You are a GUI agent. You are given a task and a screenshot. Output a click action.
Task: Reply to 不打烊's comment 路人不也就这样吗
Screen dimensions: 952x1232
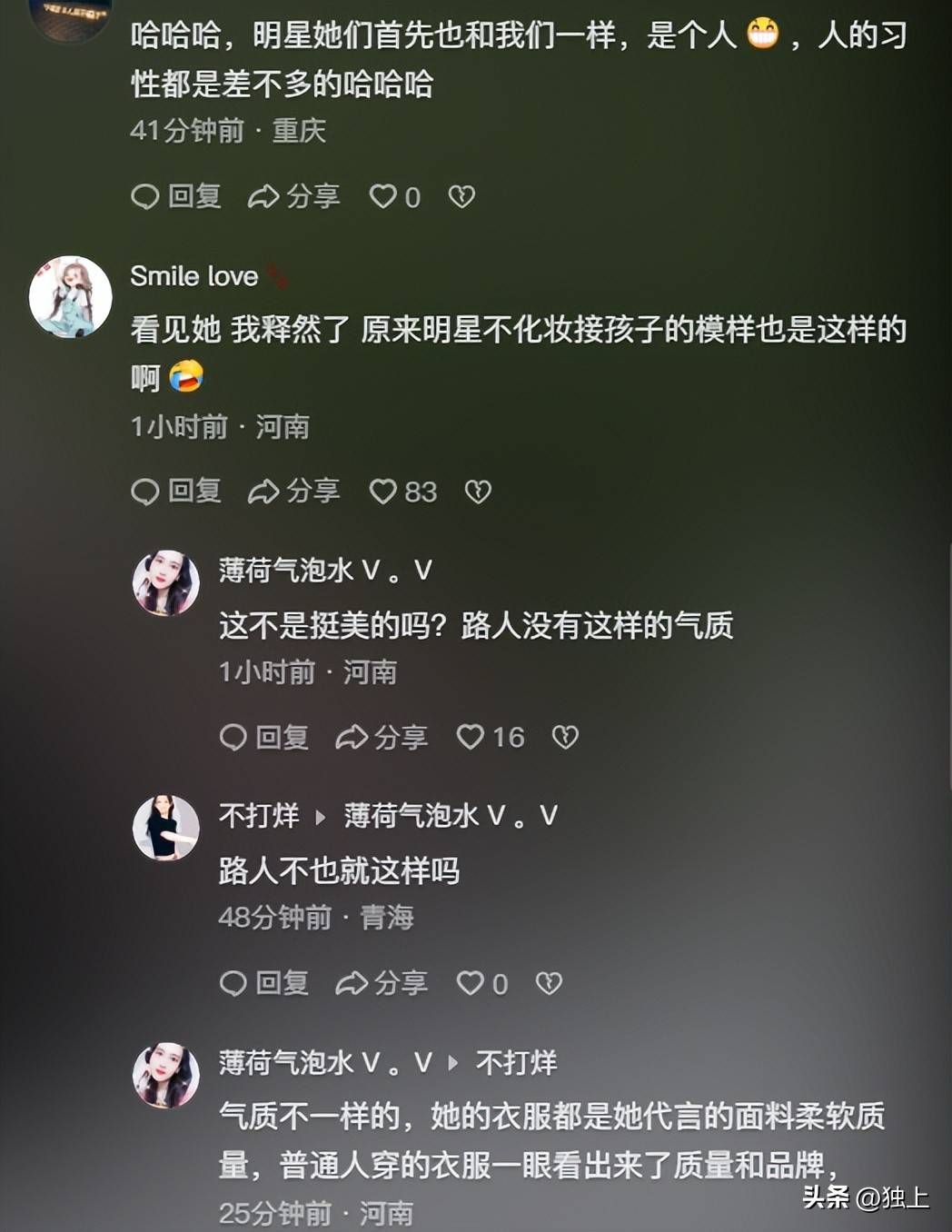click(x=264, y=983)
